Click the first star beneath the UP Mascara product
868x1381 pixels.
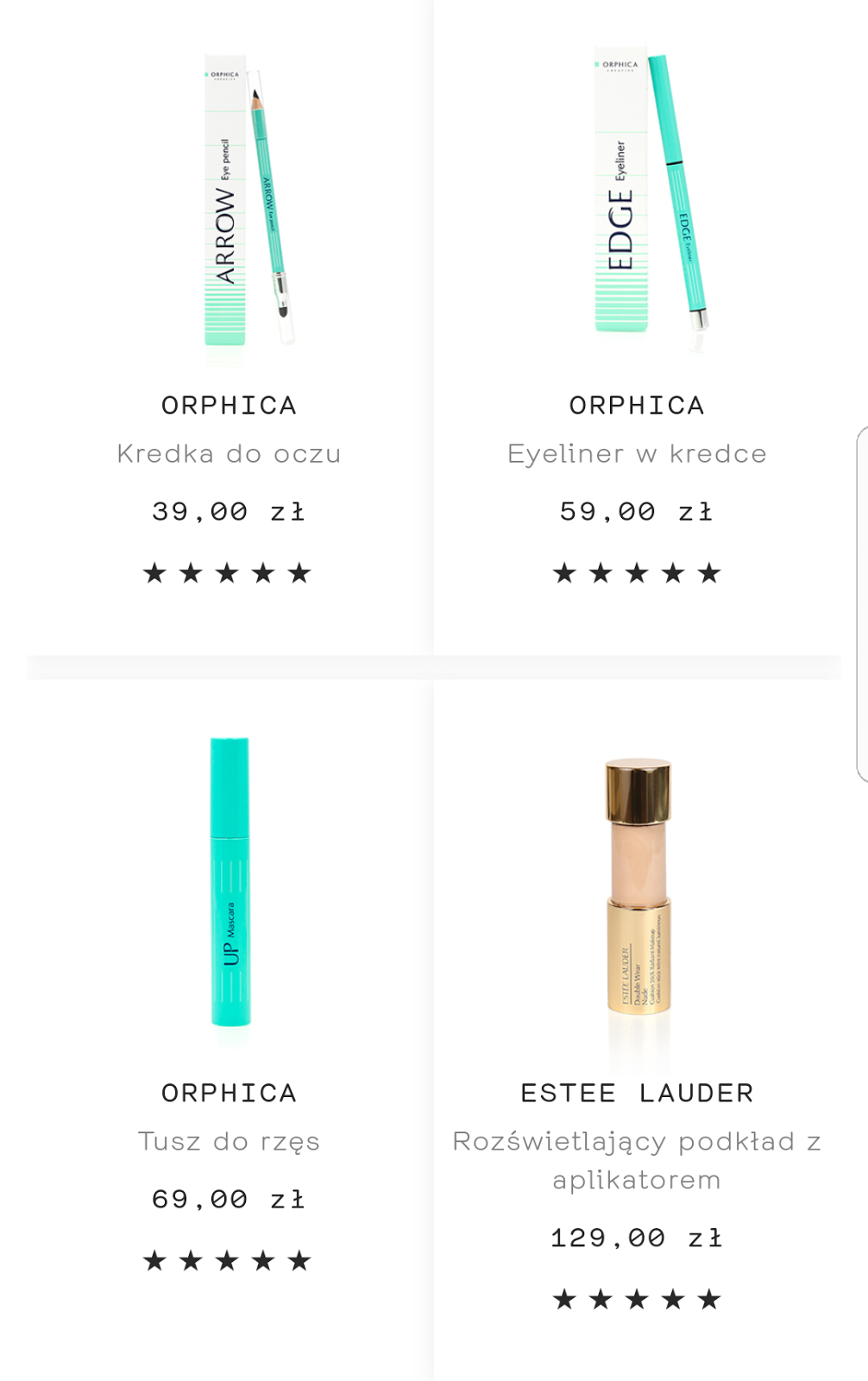[153, 1258]
